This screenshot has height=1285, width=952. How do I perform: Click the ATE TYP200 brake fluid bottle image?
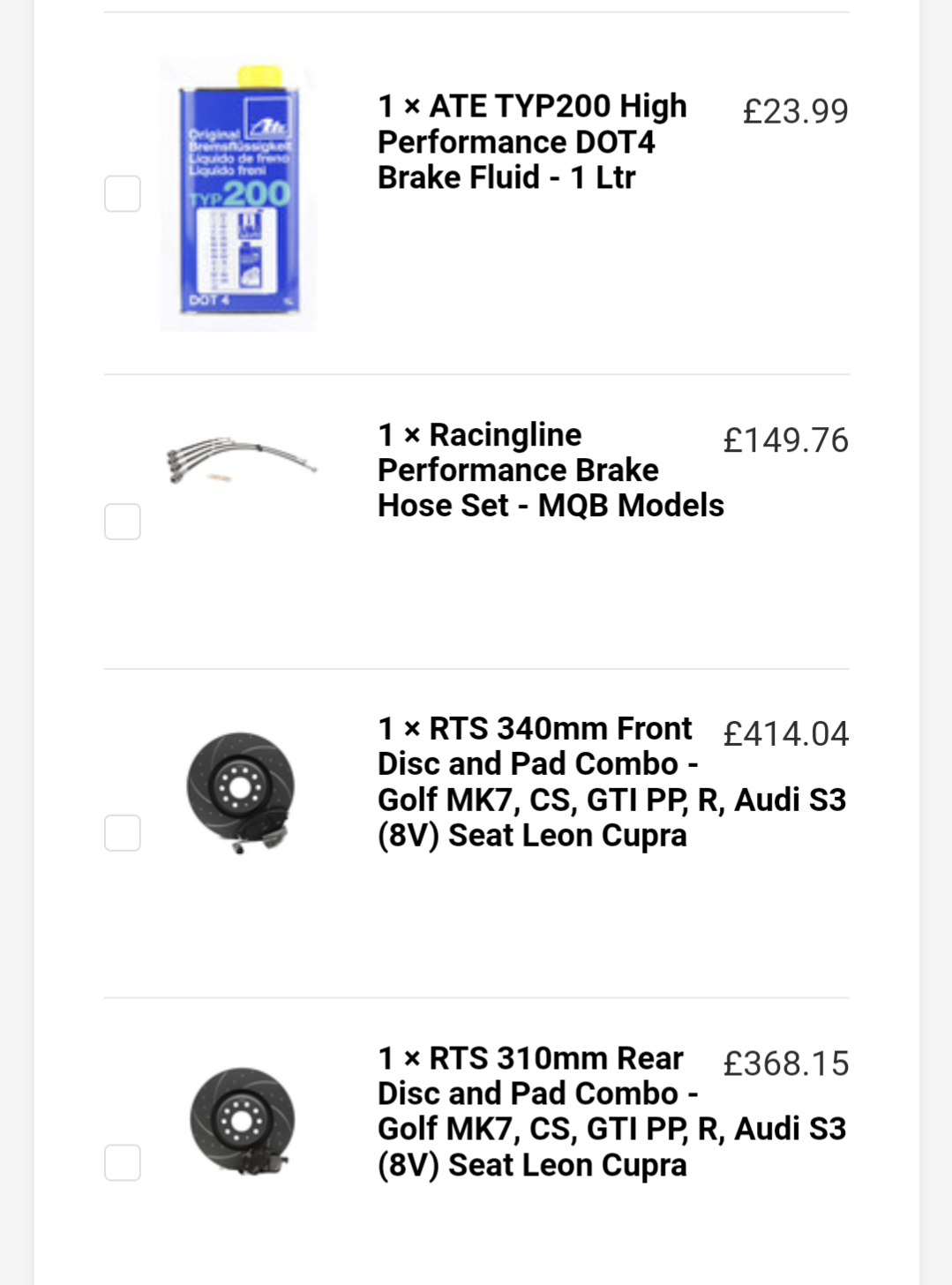[x=236, y=192]
